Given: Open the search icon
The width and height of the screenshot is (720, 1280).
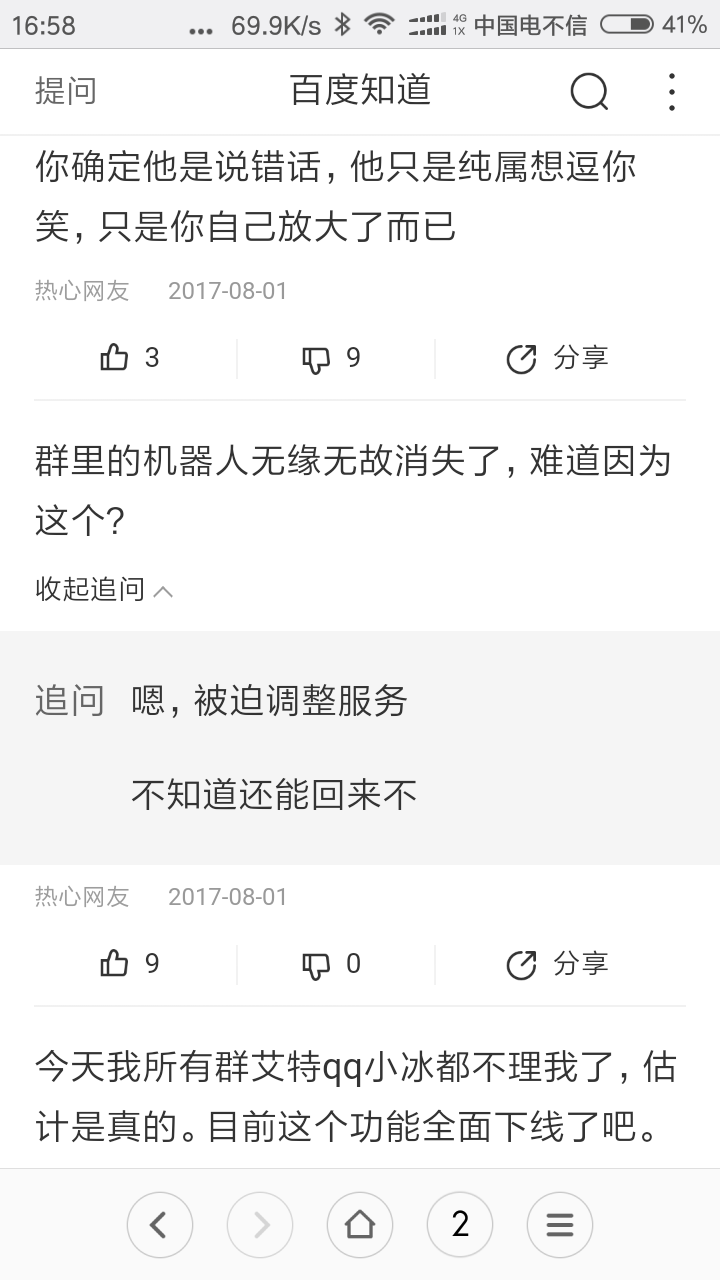Looking at the screenshot, I should pyautogui.click(x=589, y=92).
